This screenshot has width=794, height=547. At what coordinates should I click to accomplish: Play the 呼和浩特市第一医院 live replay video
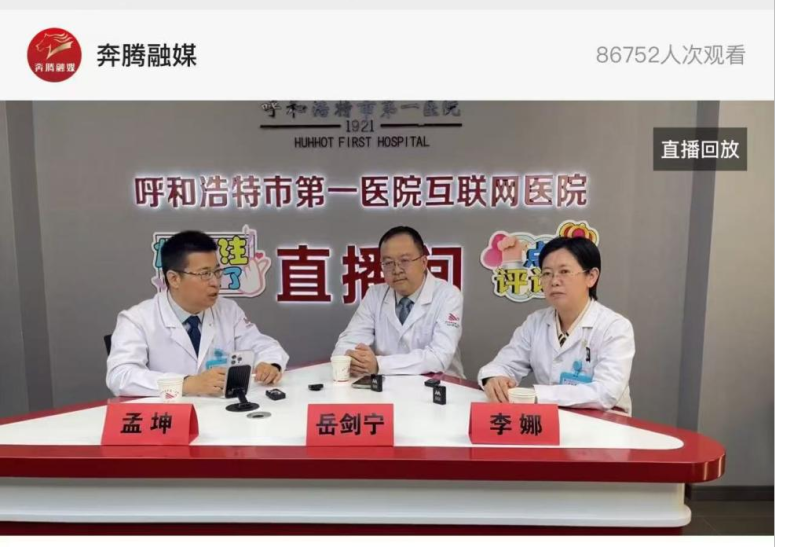pyautogui.click(x=386, y=320)
